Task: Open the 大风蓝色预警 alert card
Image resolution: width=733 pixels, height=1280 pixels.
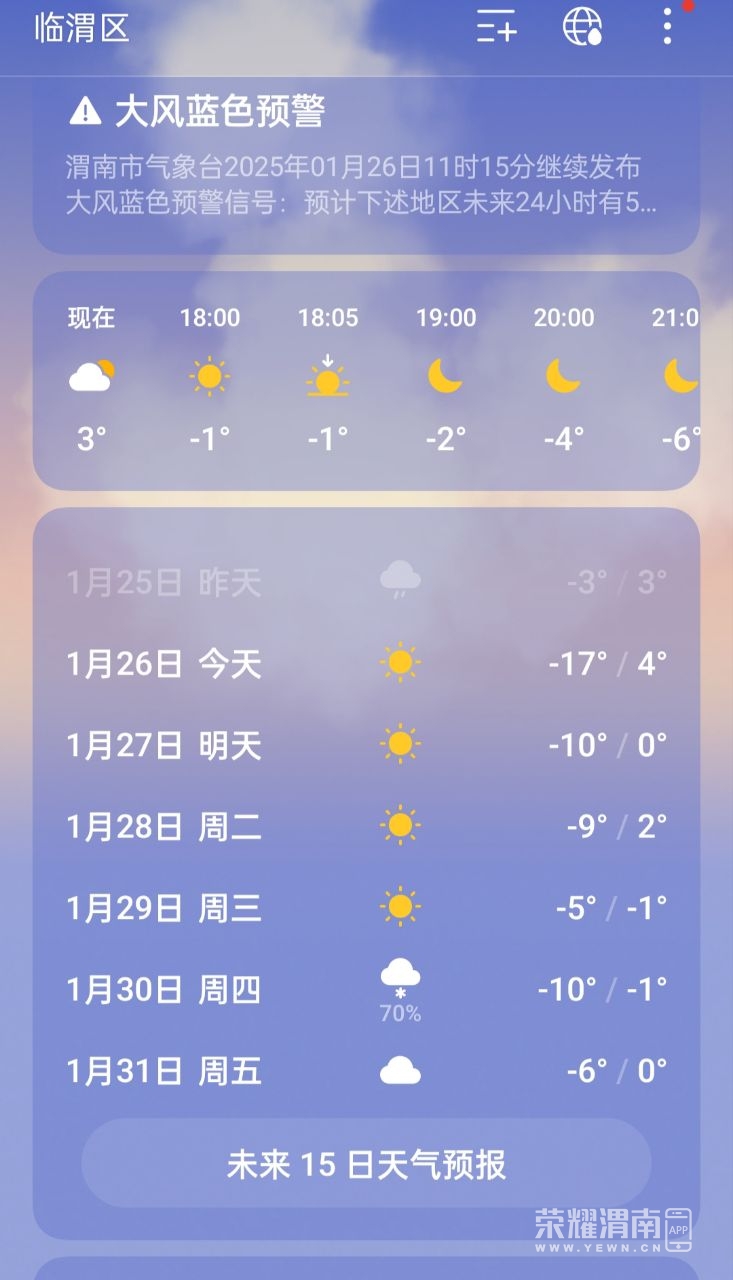Action: click(x=366, y=165)
